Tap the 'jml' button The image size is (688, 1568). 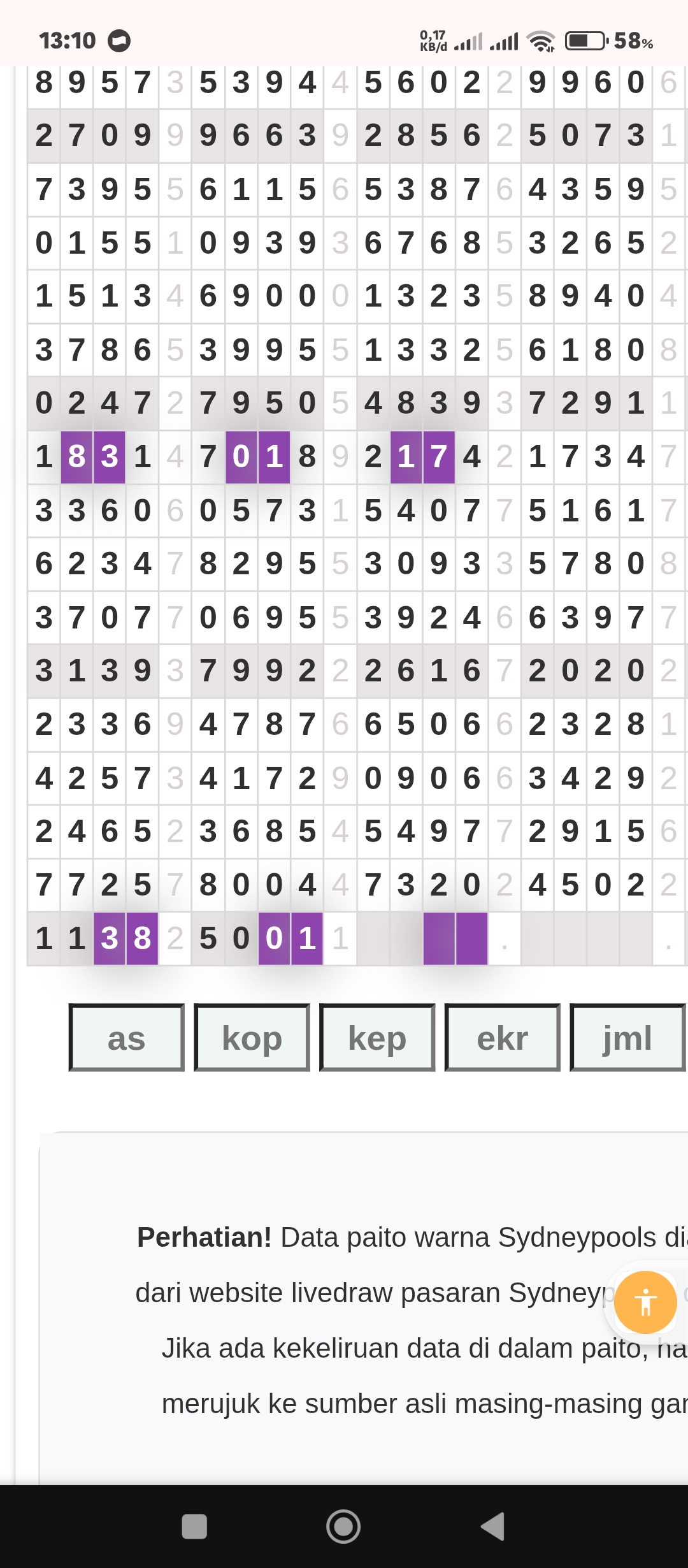click(627, 1038)
